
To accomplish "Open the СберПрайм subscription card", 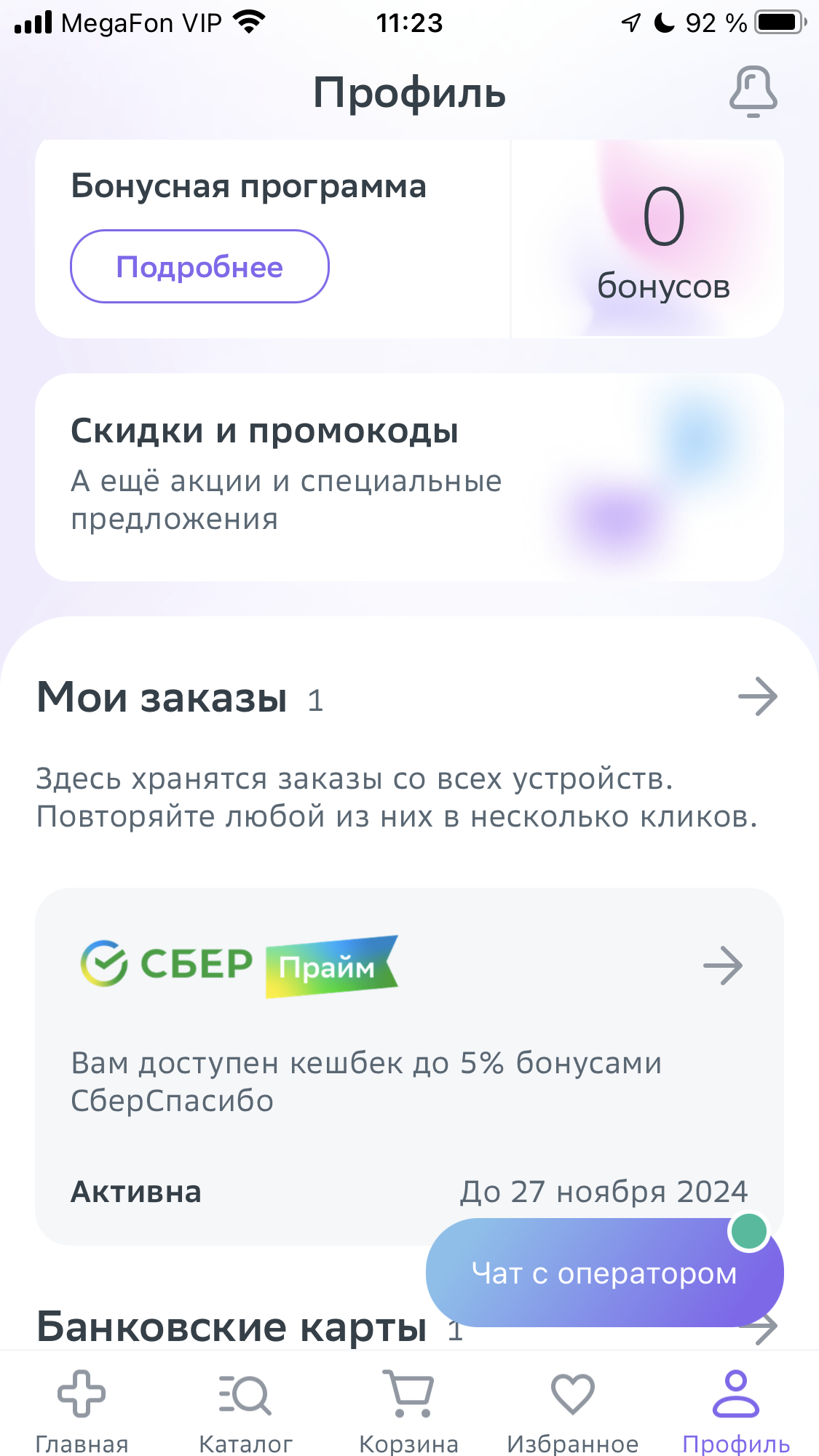I will click(x=409, y=1066).
